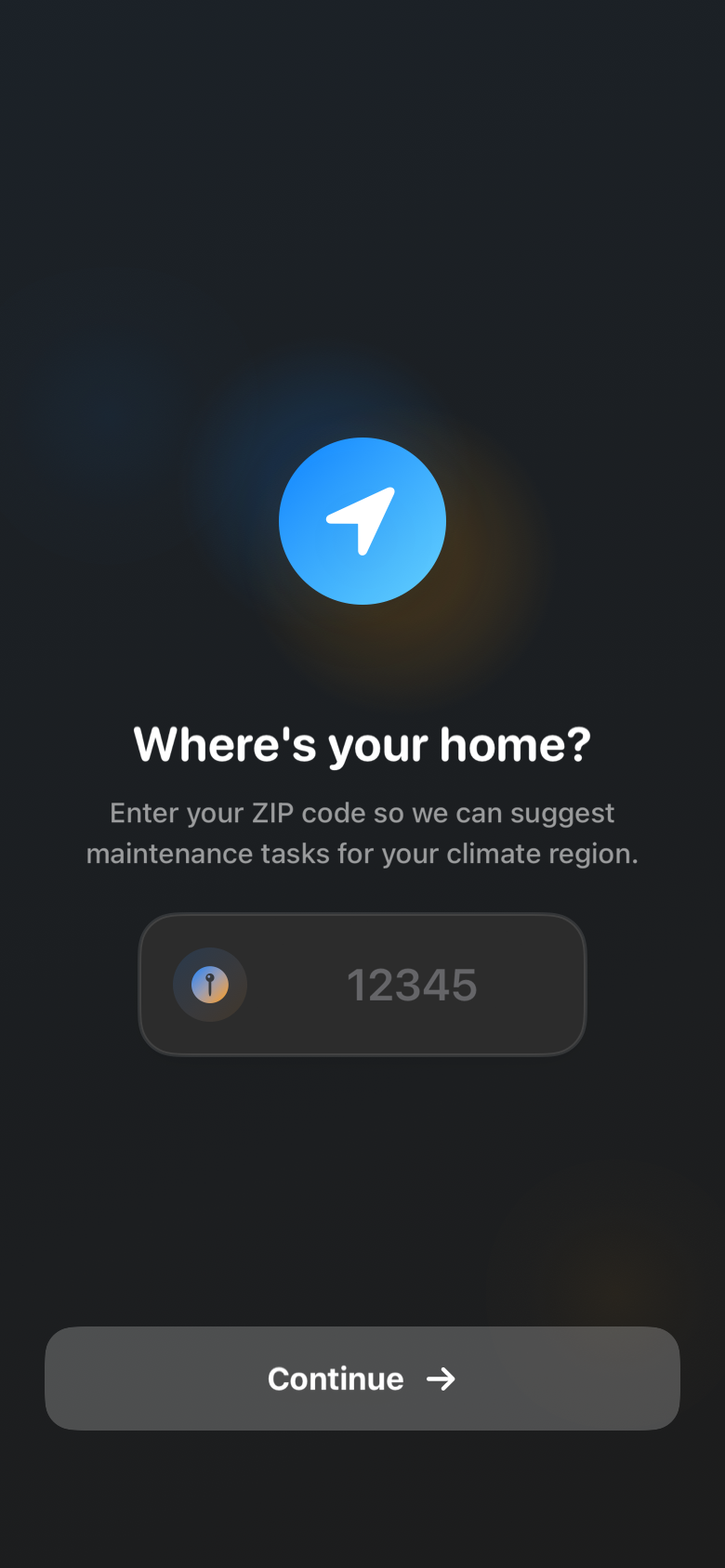Tap the location marker beside the 12345 placeholder
Image resolution: width=725 pixels, height=1568 pixels.
(x=209, y=984)
